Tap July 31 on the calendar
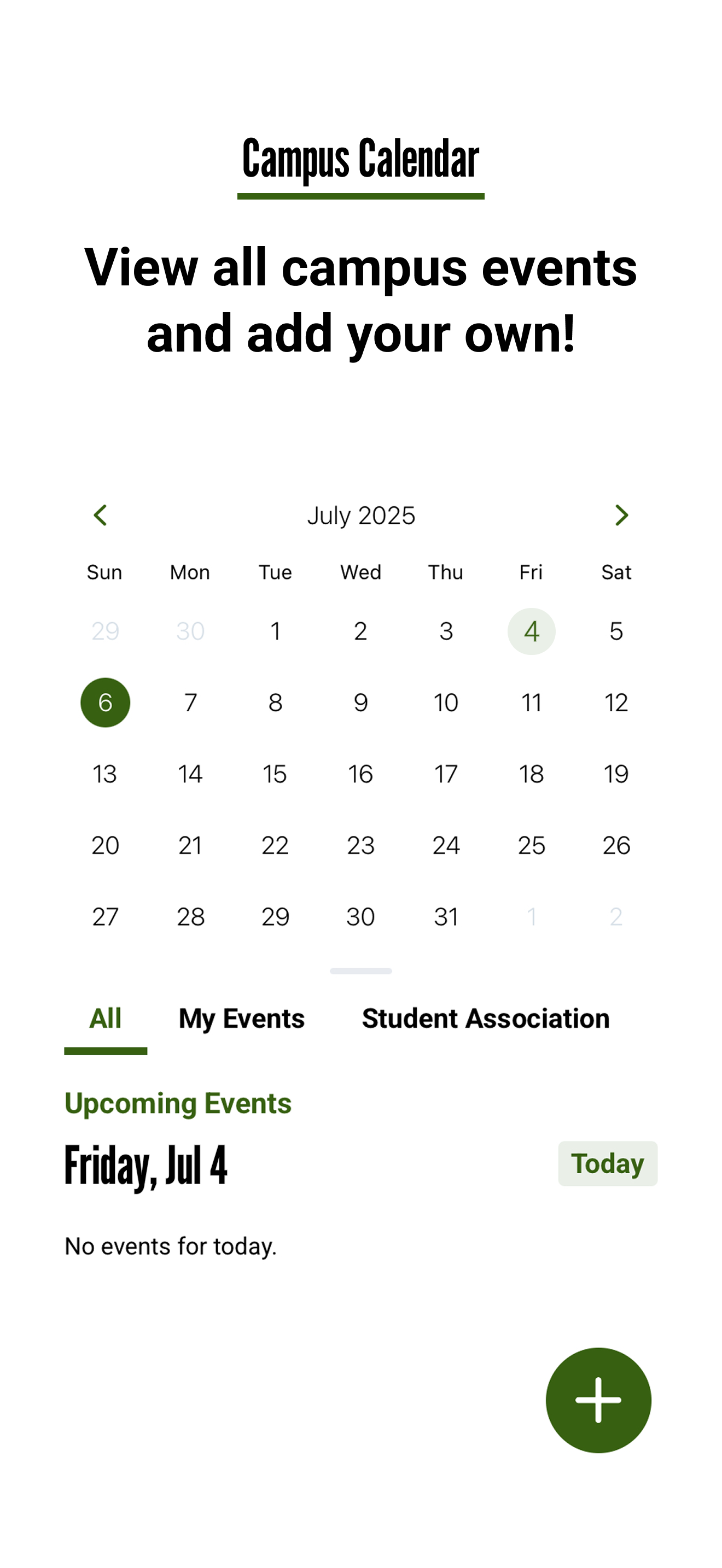The height and width of the screenshot is (1568, 722). coord(446,917)
